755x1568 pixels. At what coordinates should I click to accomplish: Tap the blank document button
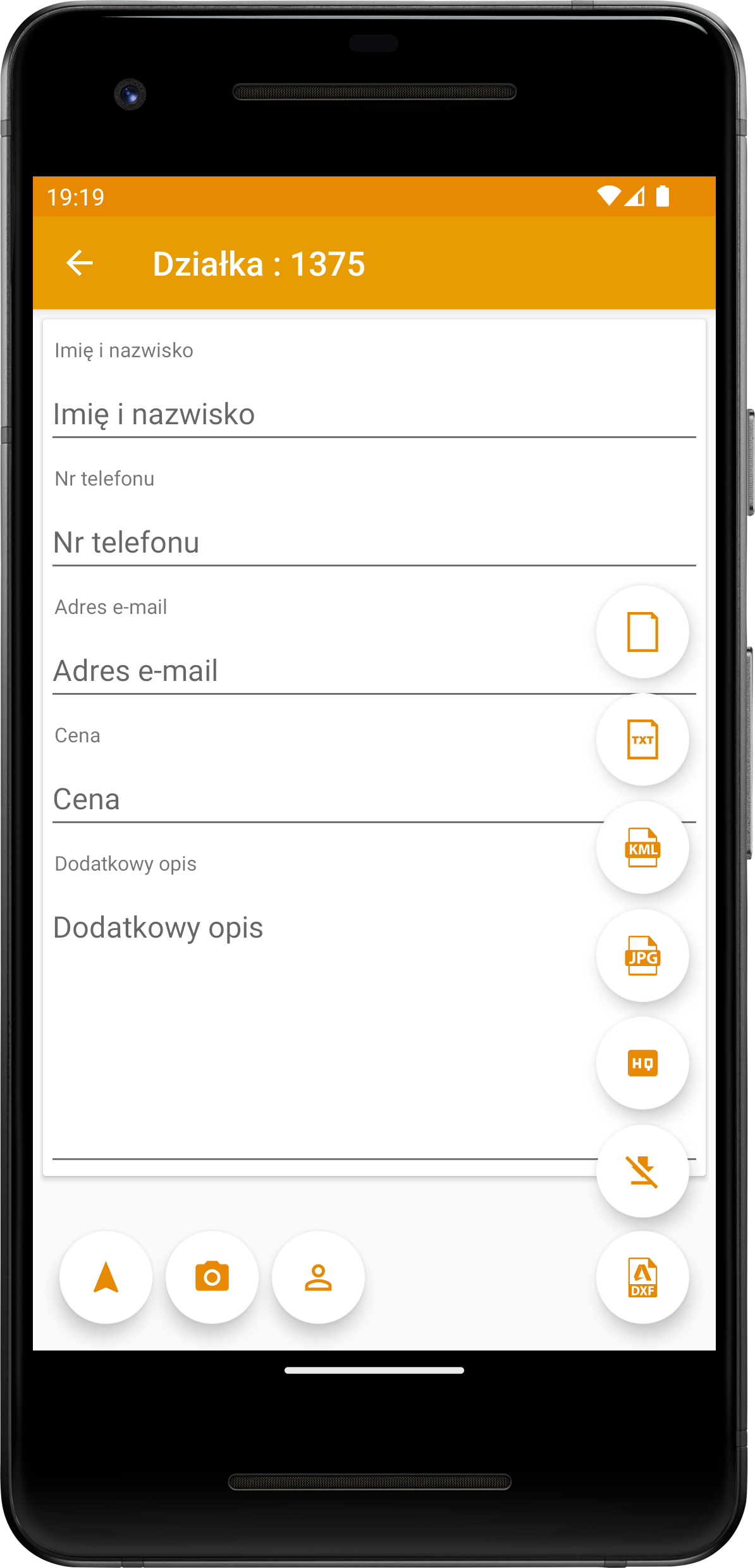(642, 632)
